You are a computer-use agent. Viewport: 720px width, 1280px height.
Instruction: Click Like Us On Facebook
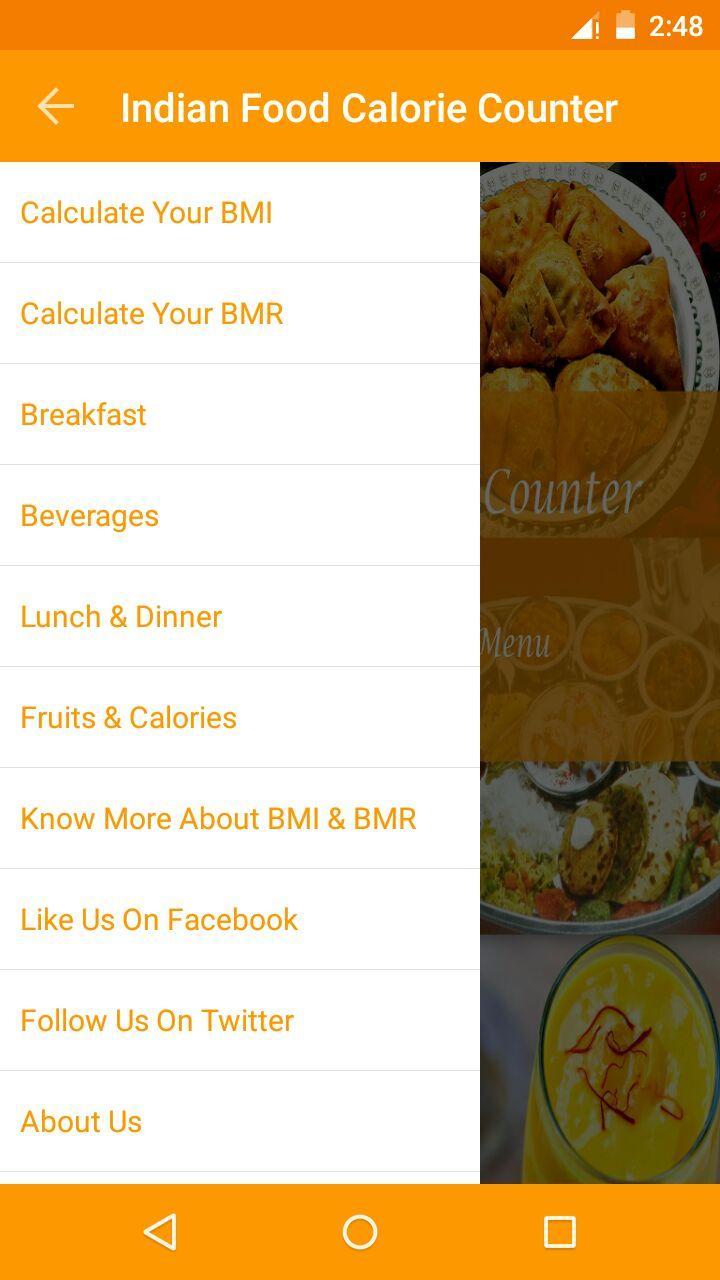(x=158, y=919)
